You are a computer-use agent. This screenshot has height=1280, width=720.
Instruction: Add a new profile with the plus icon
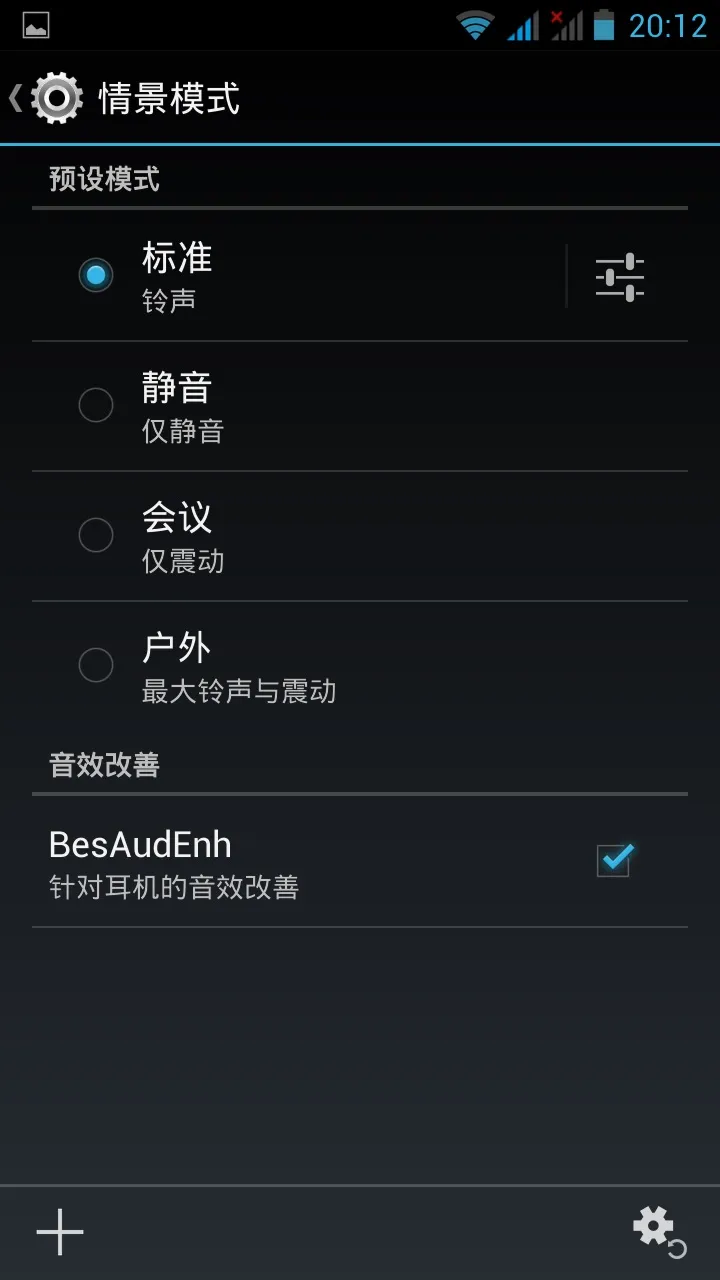60,1232
